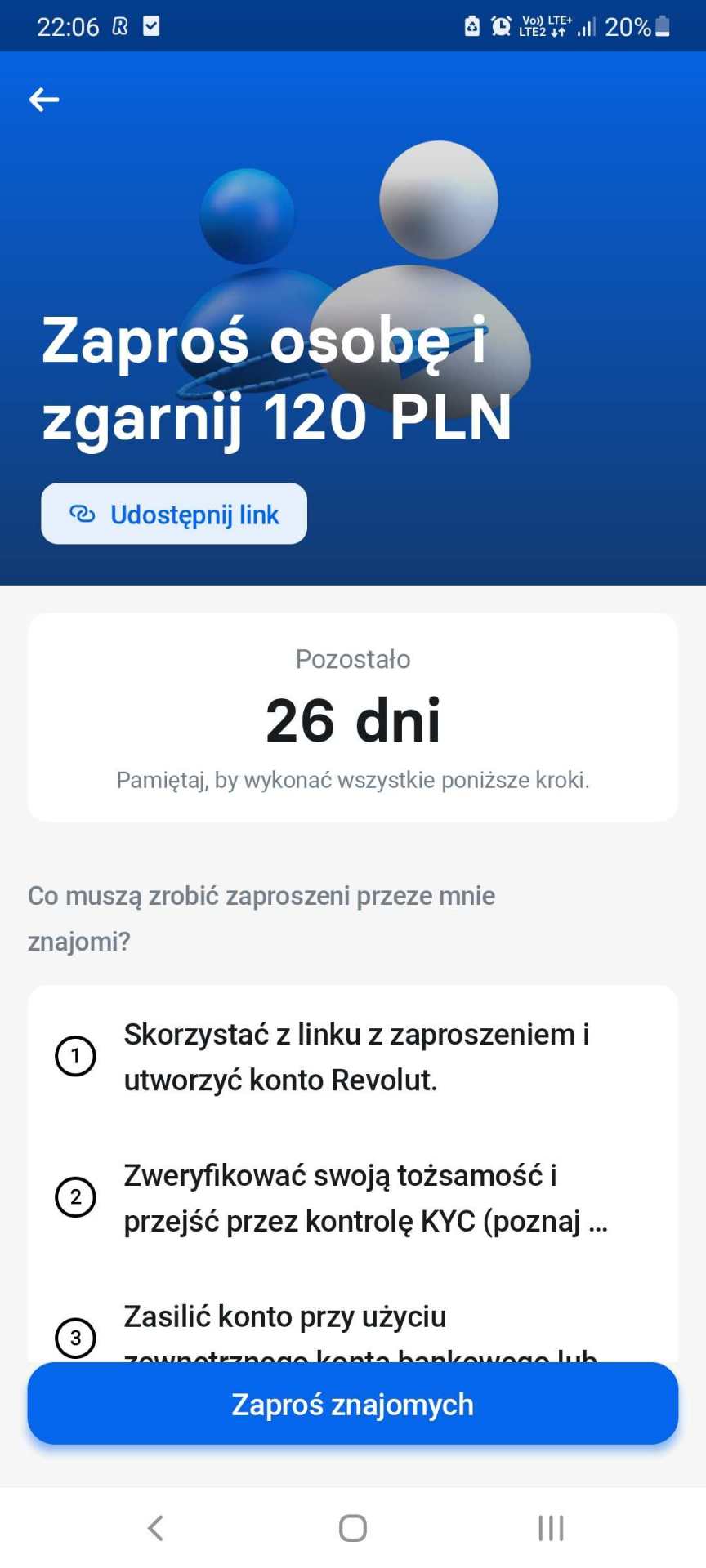This screenshot has width=706, height=1568.
Task: Tap the Pozostało label on the white card
Action: click(352, 658)
